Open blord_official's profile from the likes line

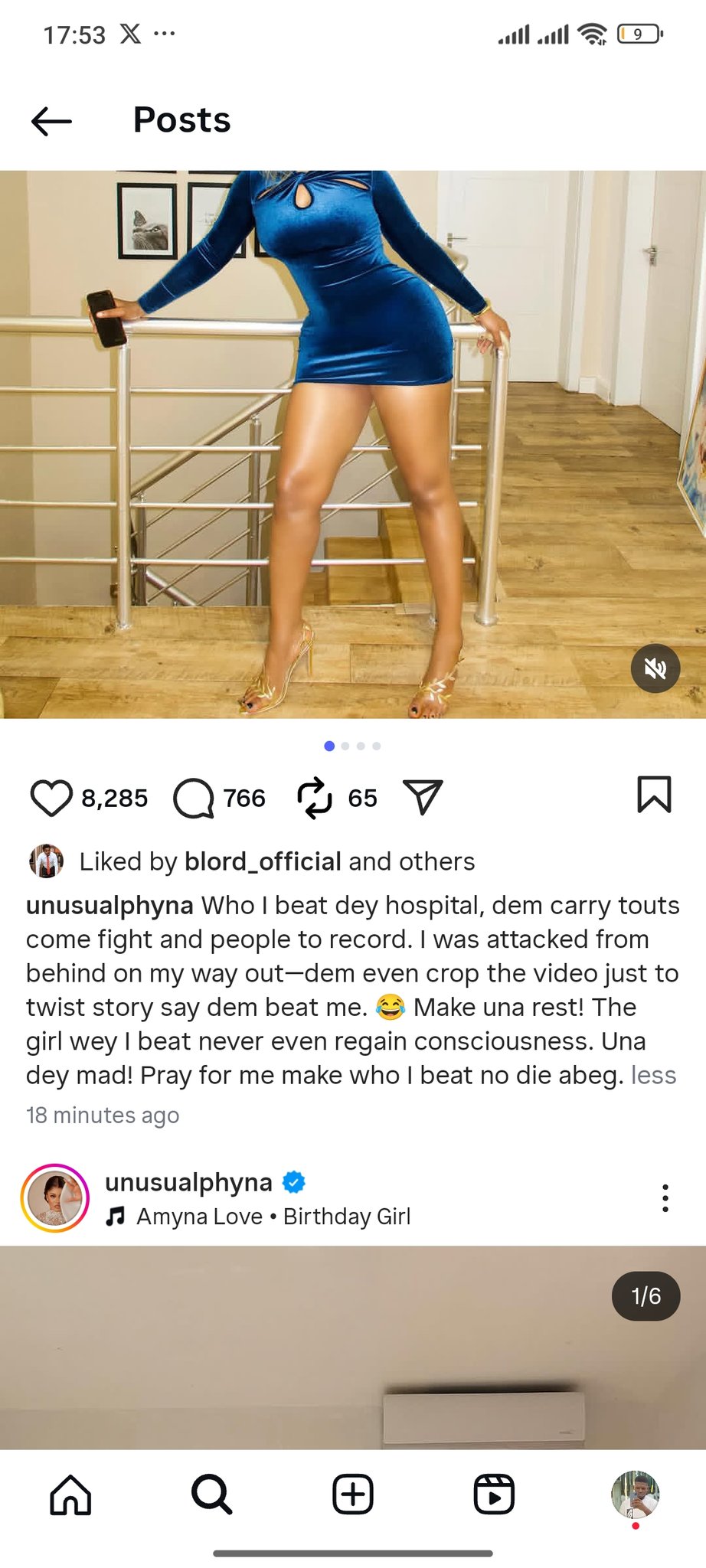(x=262, y=861)
